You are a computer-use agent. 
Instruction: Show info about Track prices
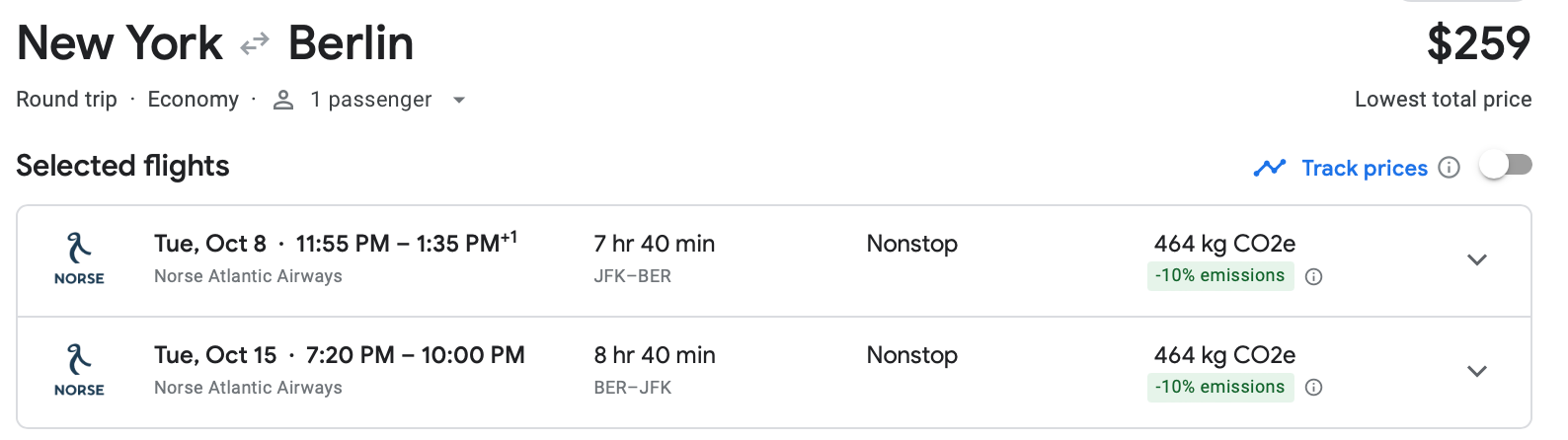tap(1449, 168)
